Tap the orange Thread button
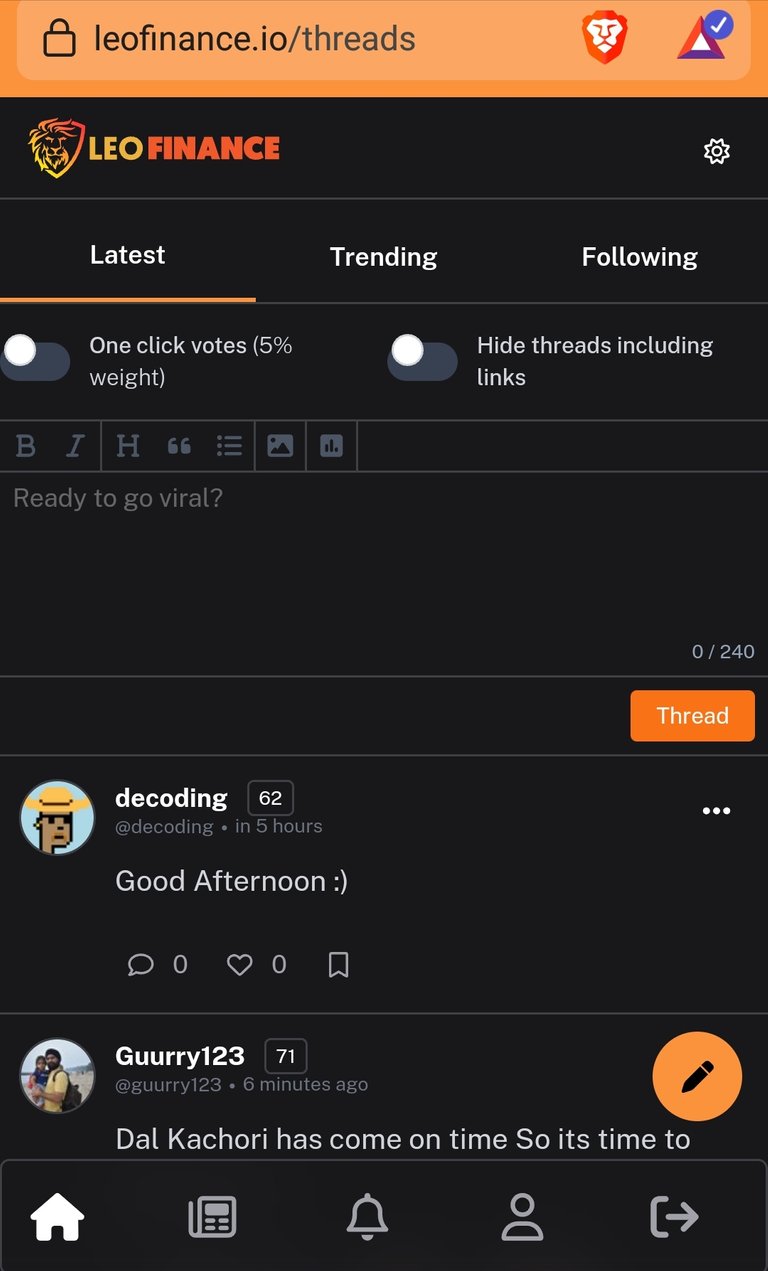Screen dimensions: 768x1271 692,716
